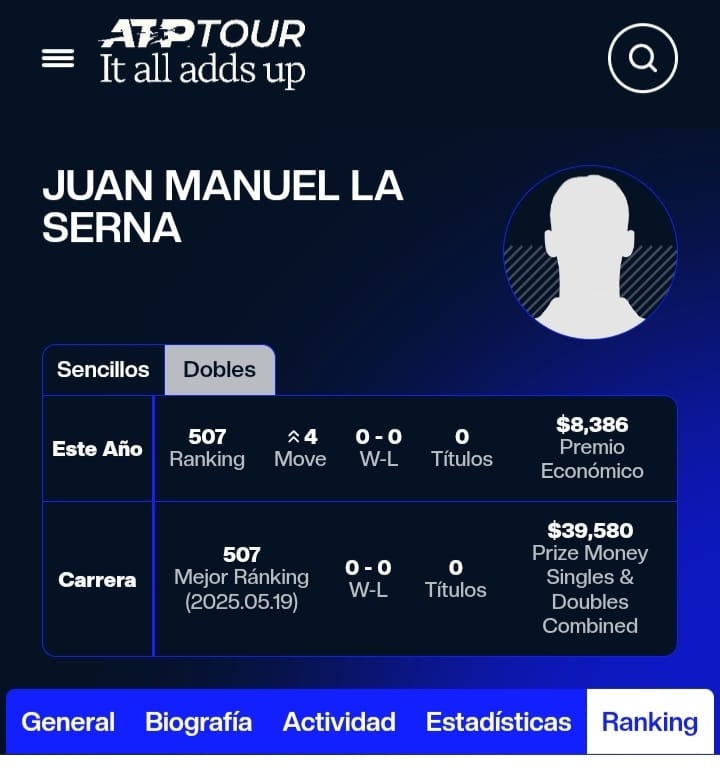720x765 pixels.
Task: Switch to the Sencillos tab
Action: pyautogui.click(x=103, y=369)
